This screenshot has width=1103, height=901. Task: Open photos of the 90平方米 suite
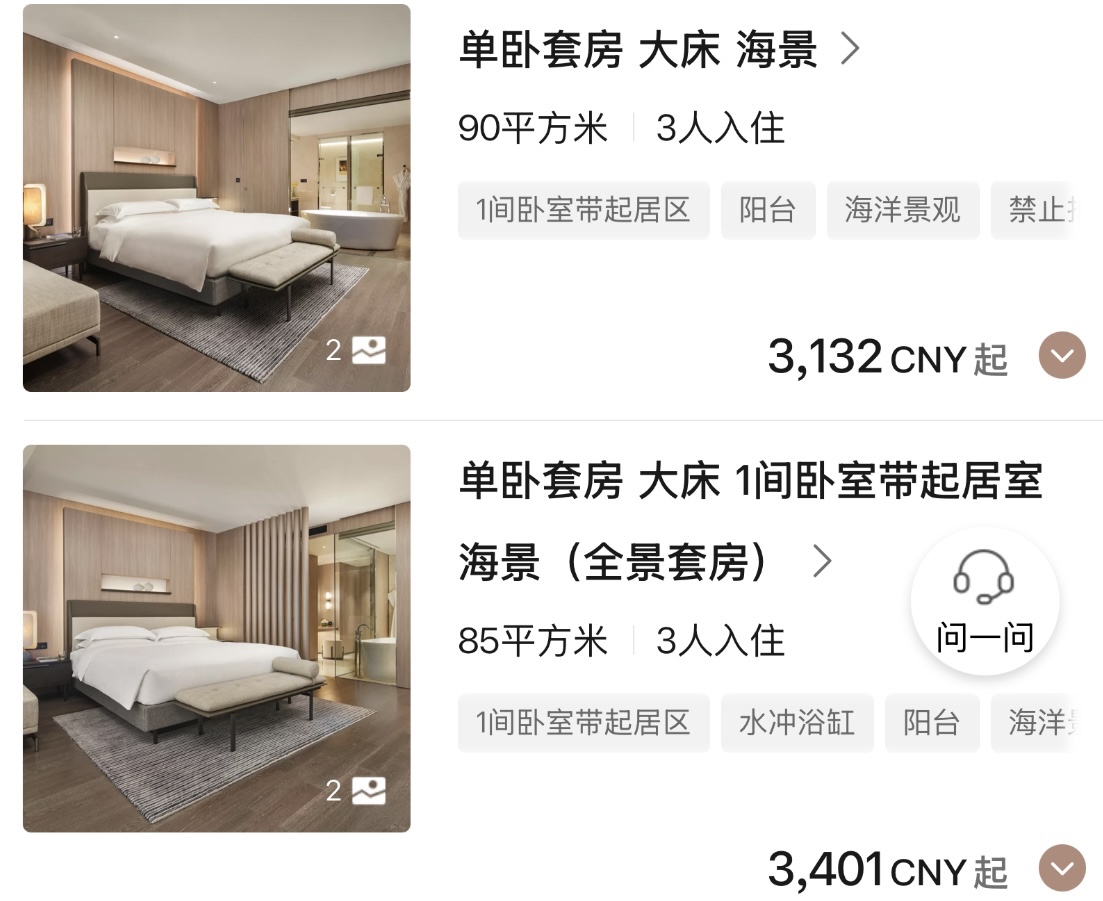tap(216, 198)
